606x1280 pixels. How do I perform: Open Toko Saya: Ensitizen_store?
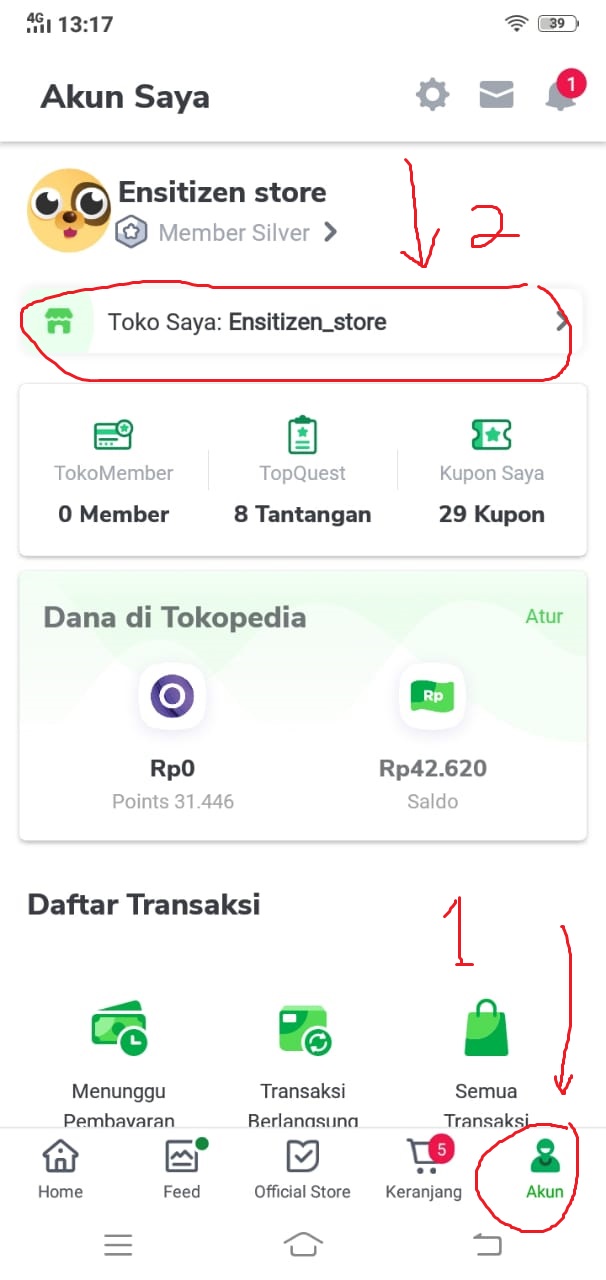point(300,322)
